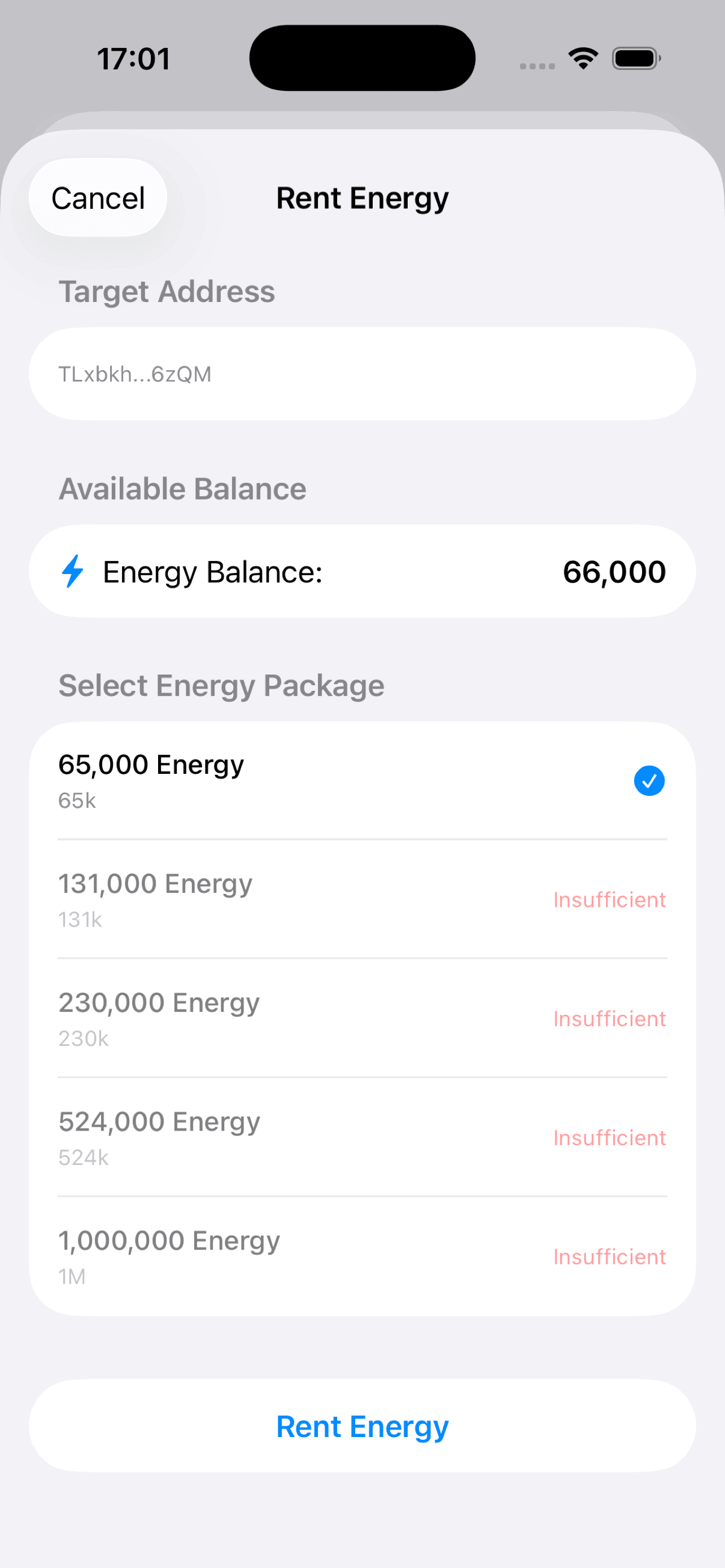
Task: Tap the Rent Energy title
Action: tap(362, 197)
